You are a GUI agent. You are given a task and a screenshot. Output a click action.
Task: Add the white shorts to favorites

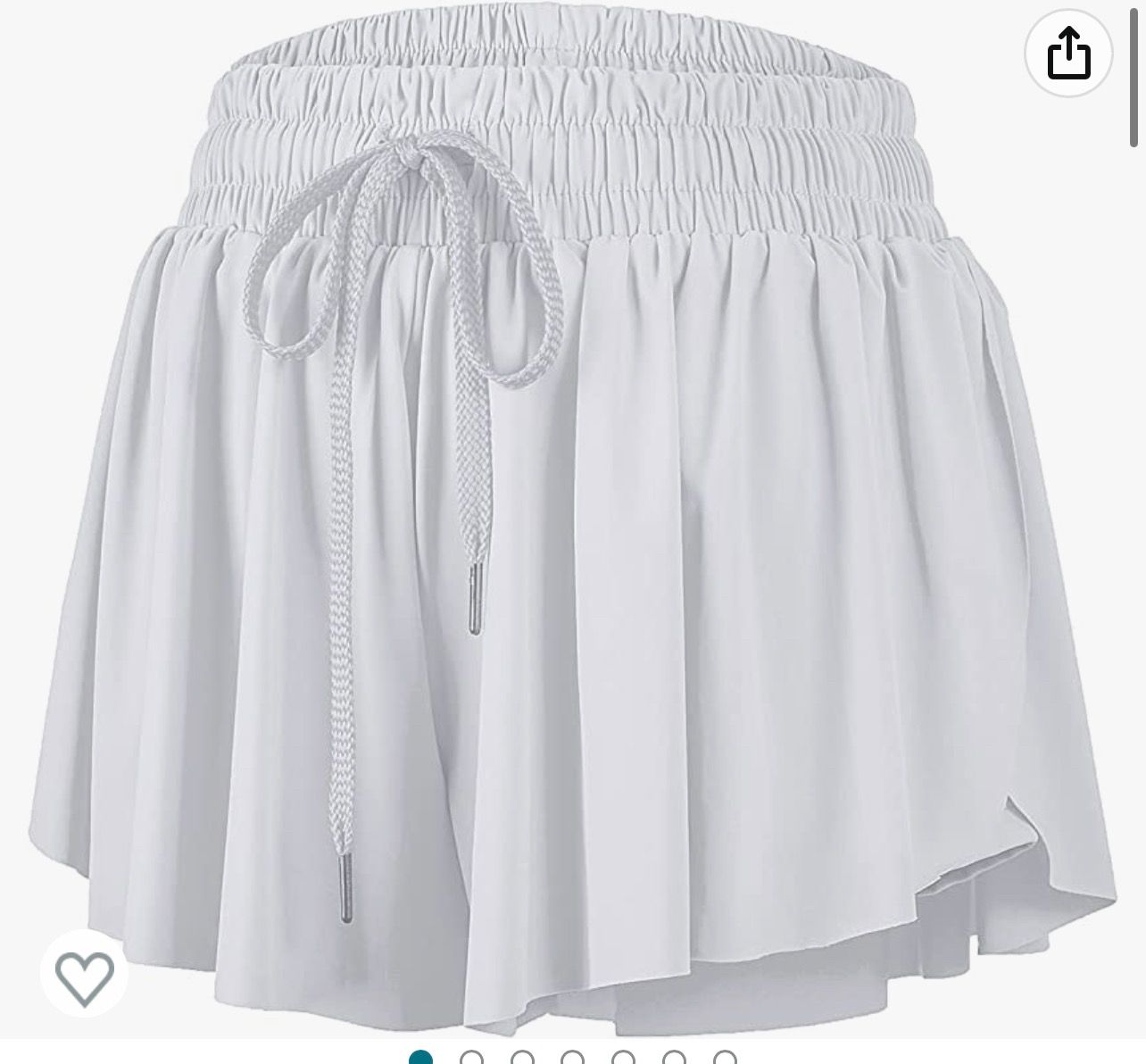point(85,974)
